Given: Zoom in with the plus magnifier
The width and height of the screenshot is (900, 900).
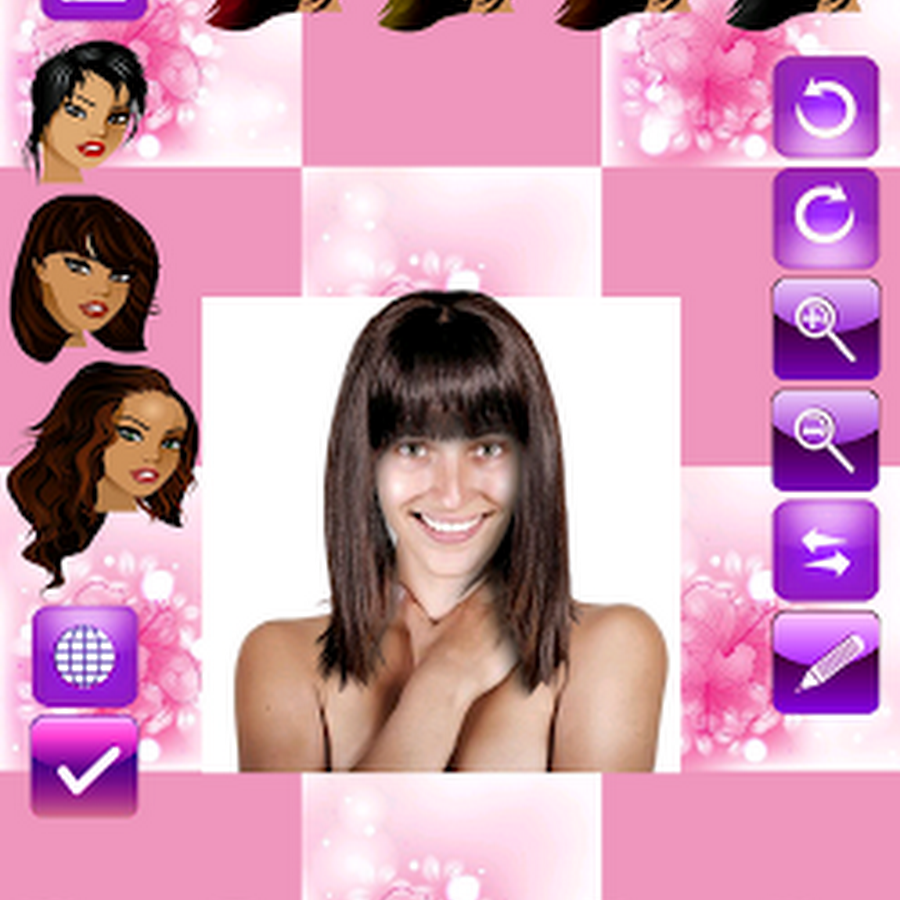Looking at the screenshot, I should click(x=826, y=330).
